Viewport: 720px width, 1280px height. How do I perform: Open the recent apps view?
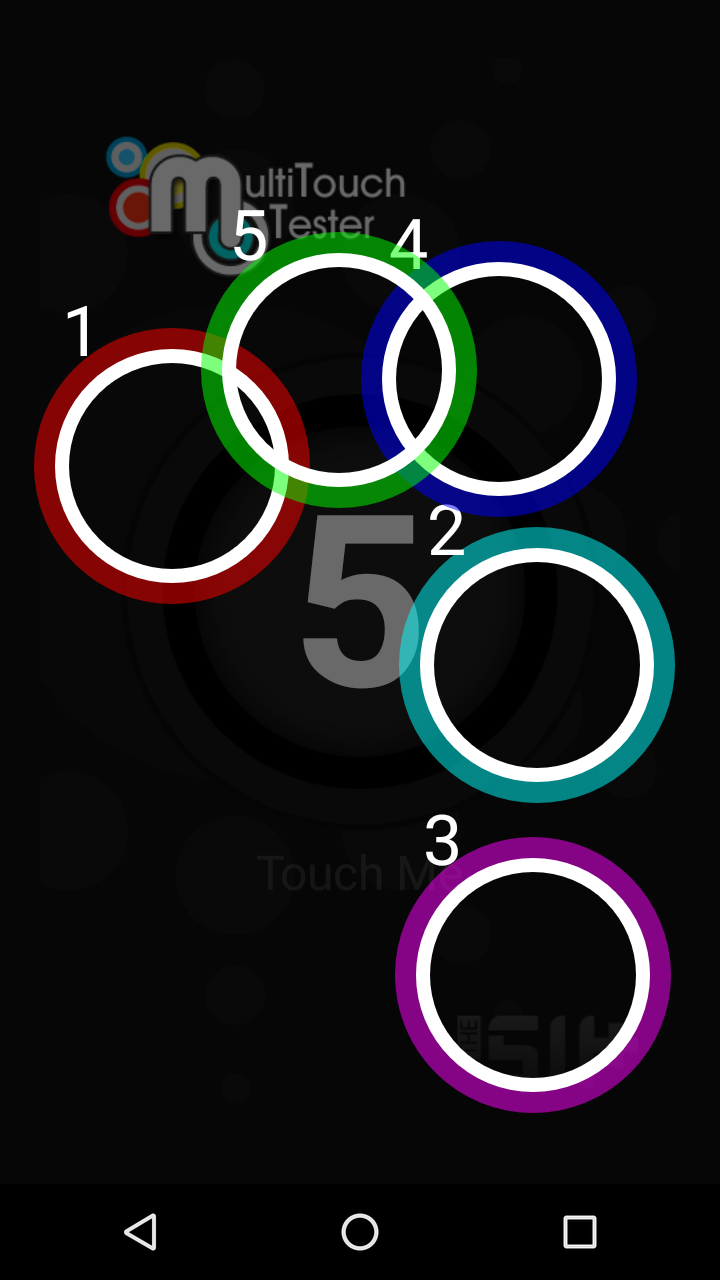click(580, 1232)
